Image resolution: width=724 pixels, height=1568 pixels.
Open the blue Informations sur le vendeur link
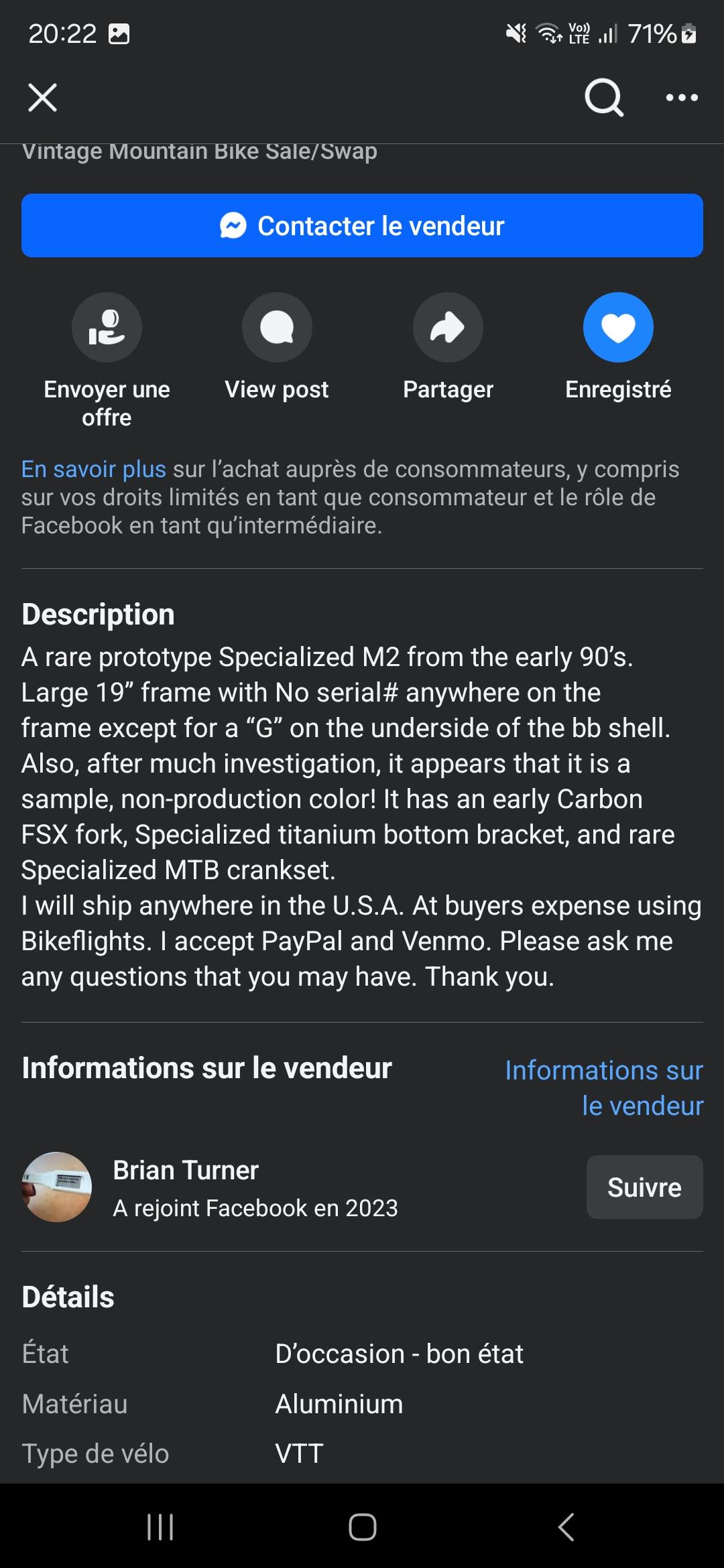click(604, 1088)
